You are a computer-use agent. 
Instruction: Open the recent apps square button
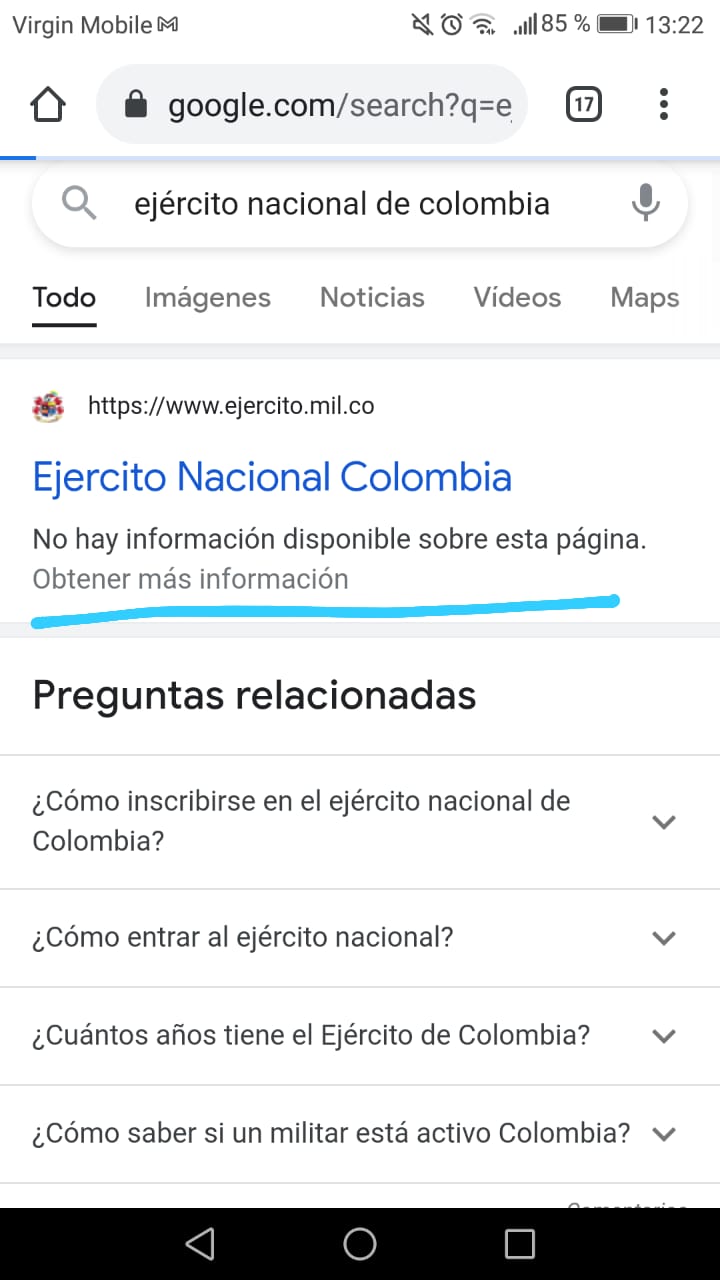(520, 1243)
